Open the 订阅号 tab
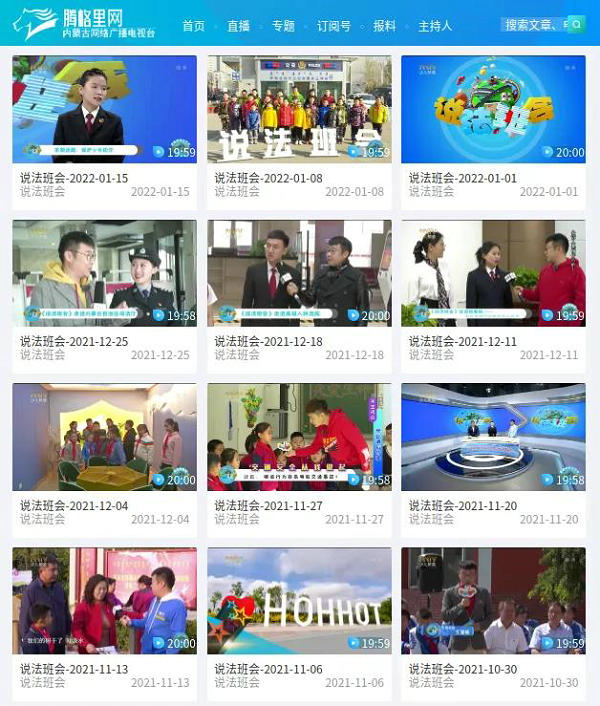 click(x=334, y=26)
